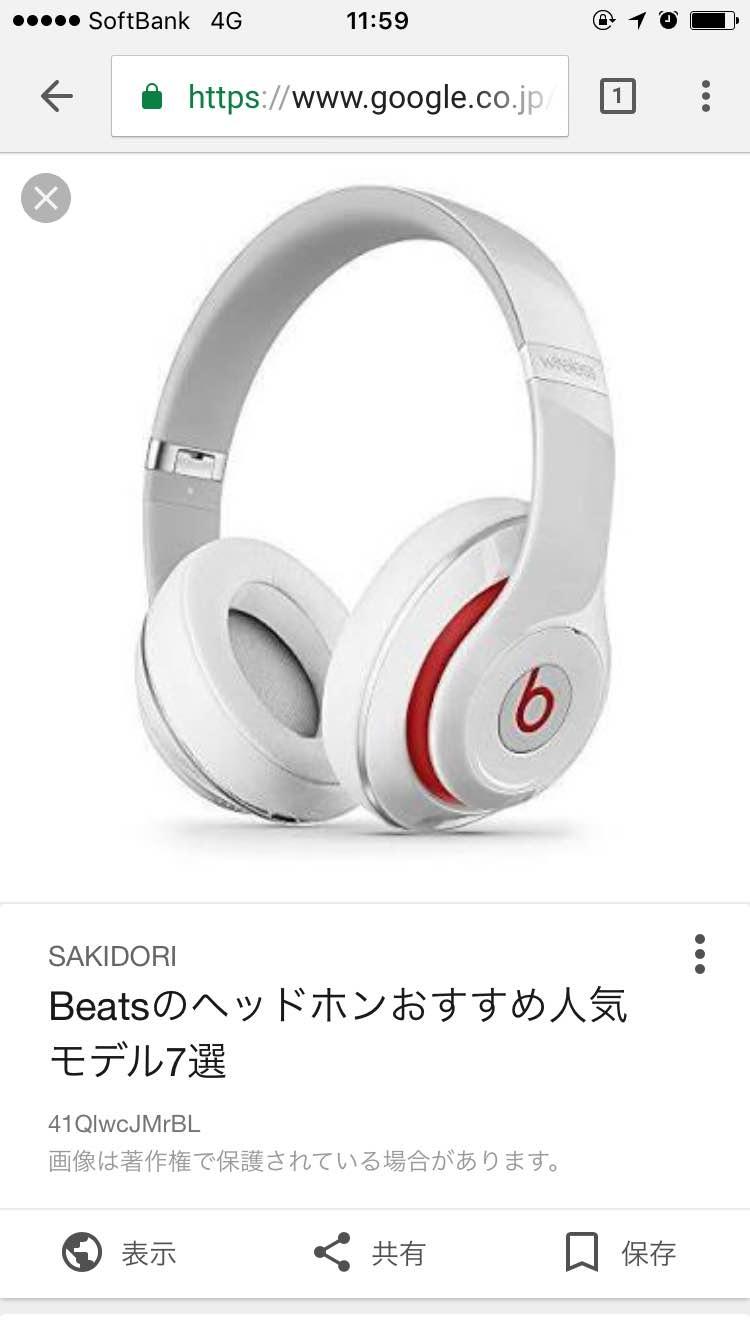The height and width of the screenshot is (1334, 750).
Task: Tap 表示 to visit the page
Action: pyautogui.click(x=120, y=1252)
